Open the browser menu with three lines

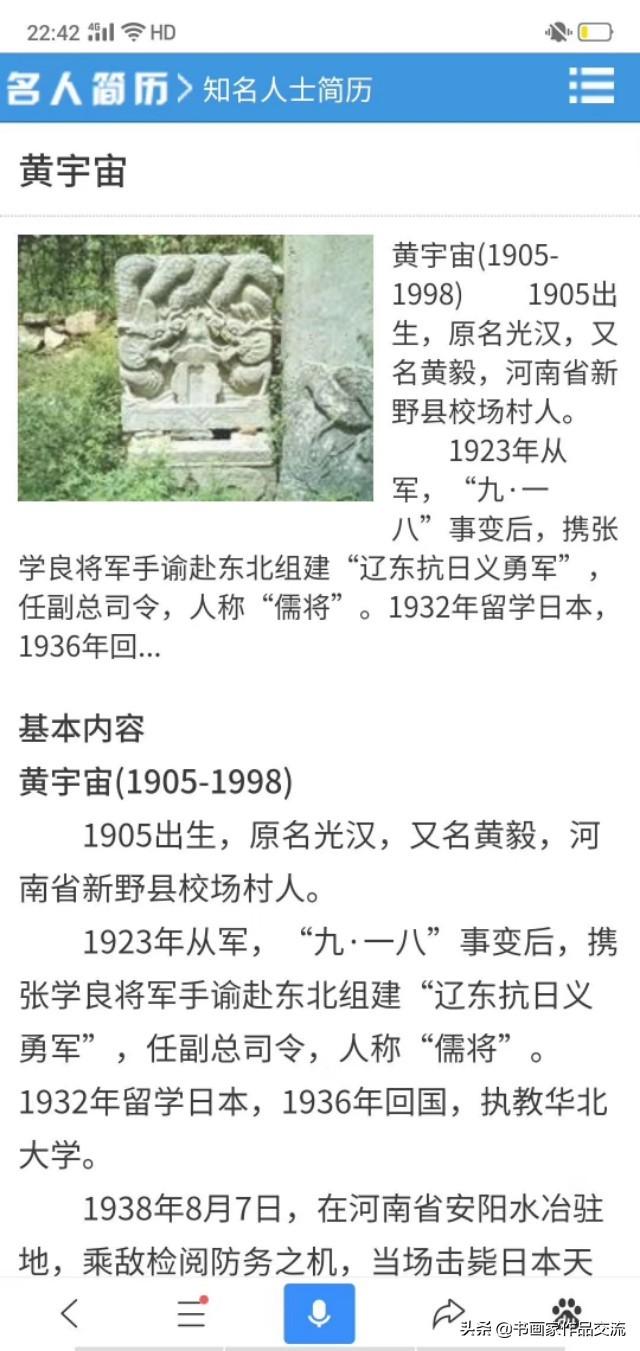[x=192, y=1313]
